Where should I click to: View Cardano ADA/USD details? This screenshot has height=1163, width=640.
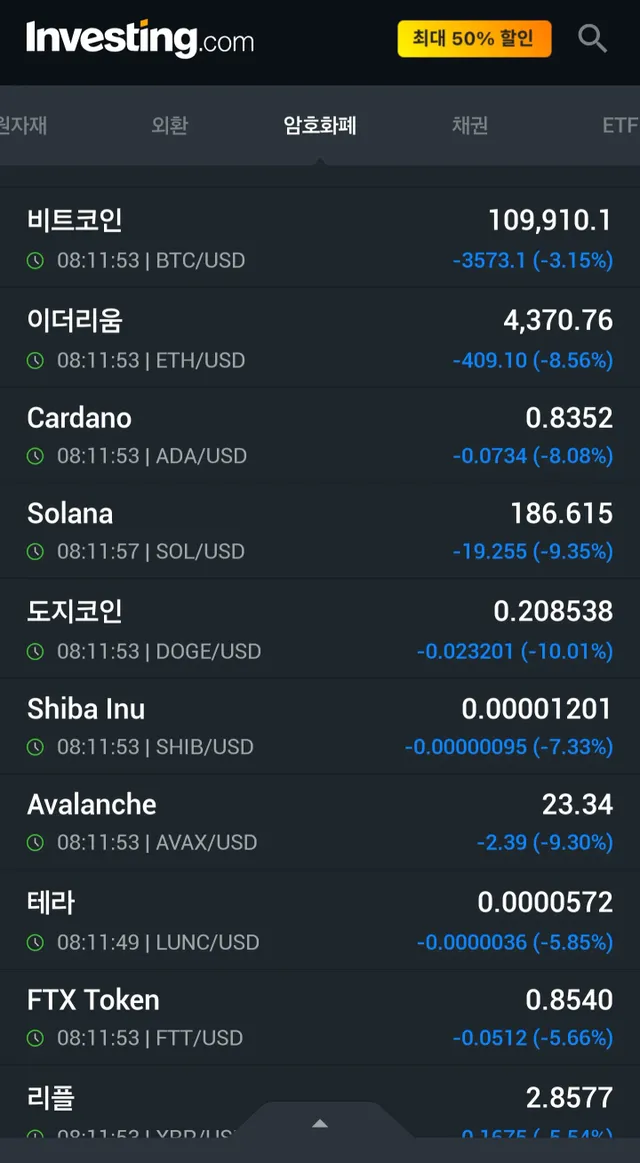click(x=320, y=435)
